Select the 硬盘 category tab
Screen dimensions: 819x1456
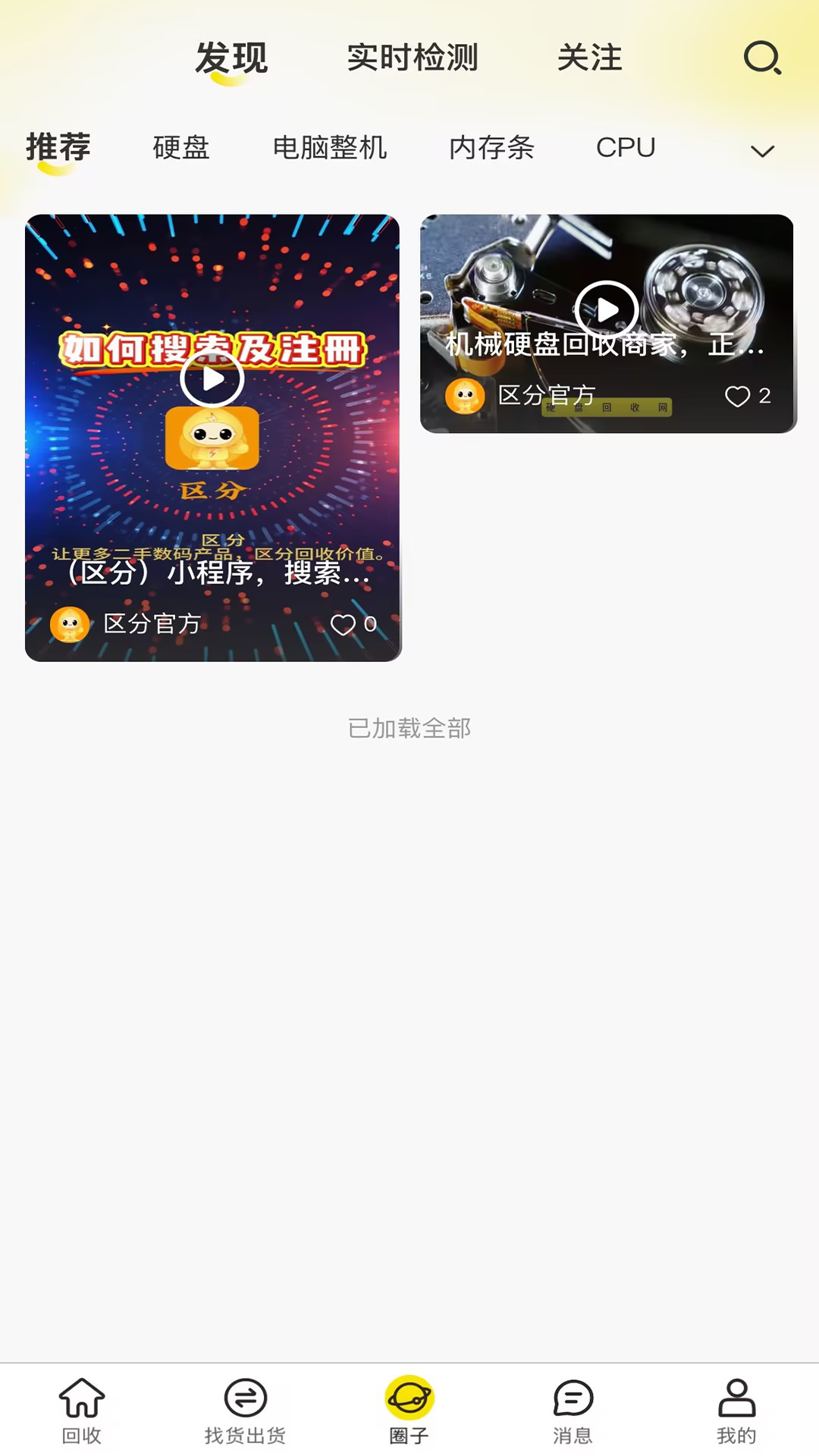pos(181,148)
